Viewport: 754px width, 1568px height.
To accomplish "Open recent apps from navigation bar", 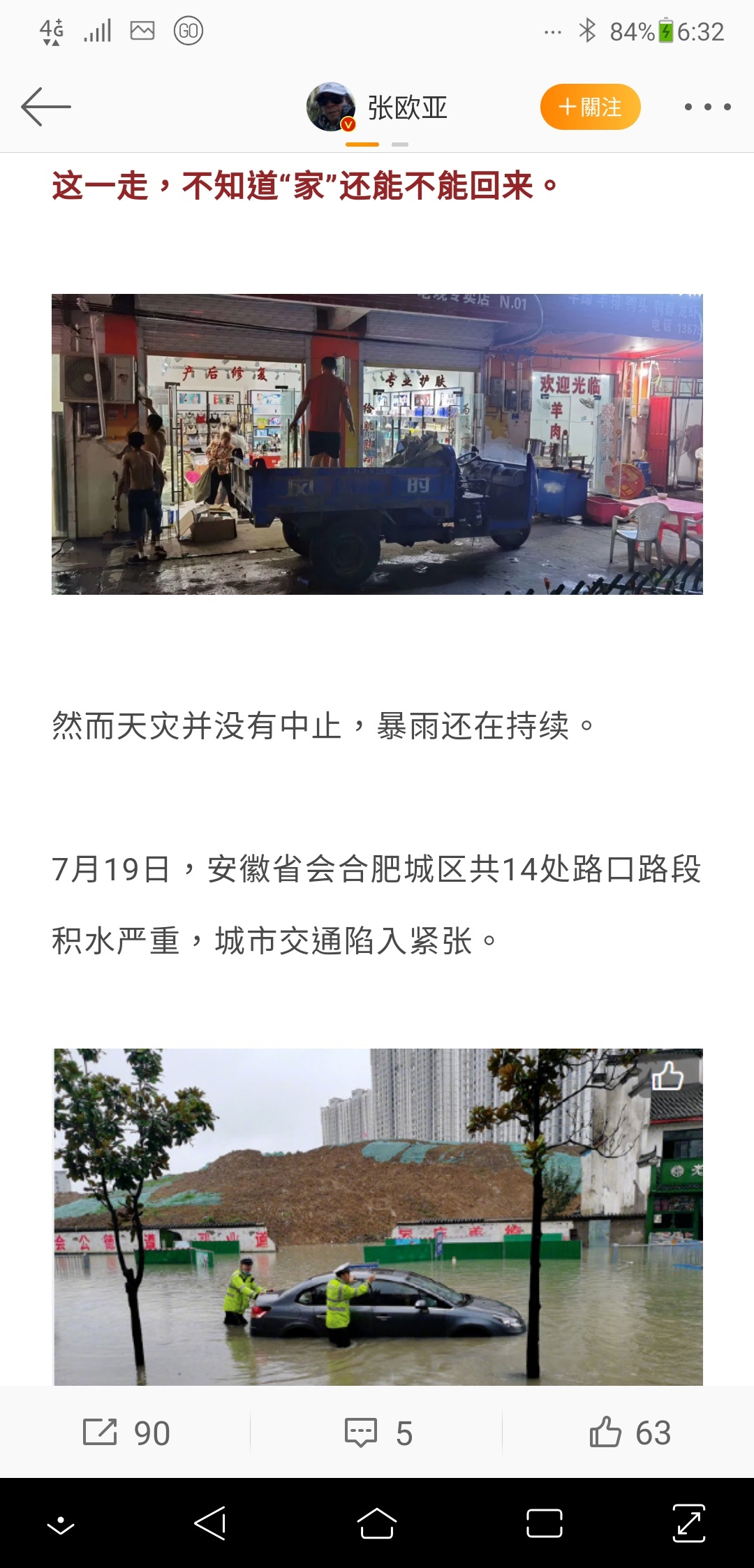I will click(x=545, y=1523).
